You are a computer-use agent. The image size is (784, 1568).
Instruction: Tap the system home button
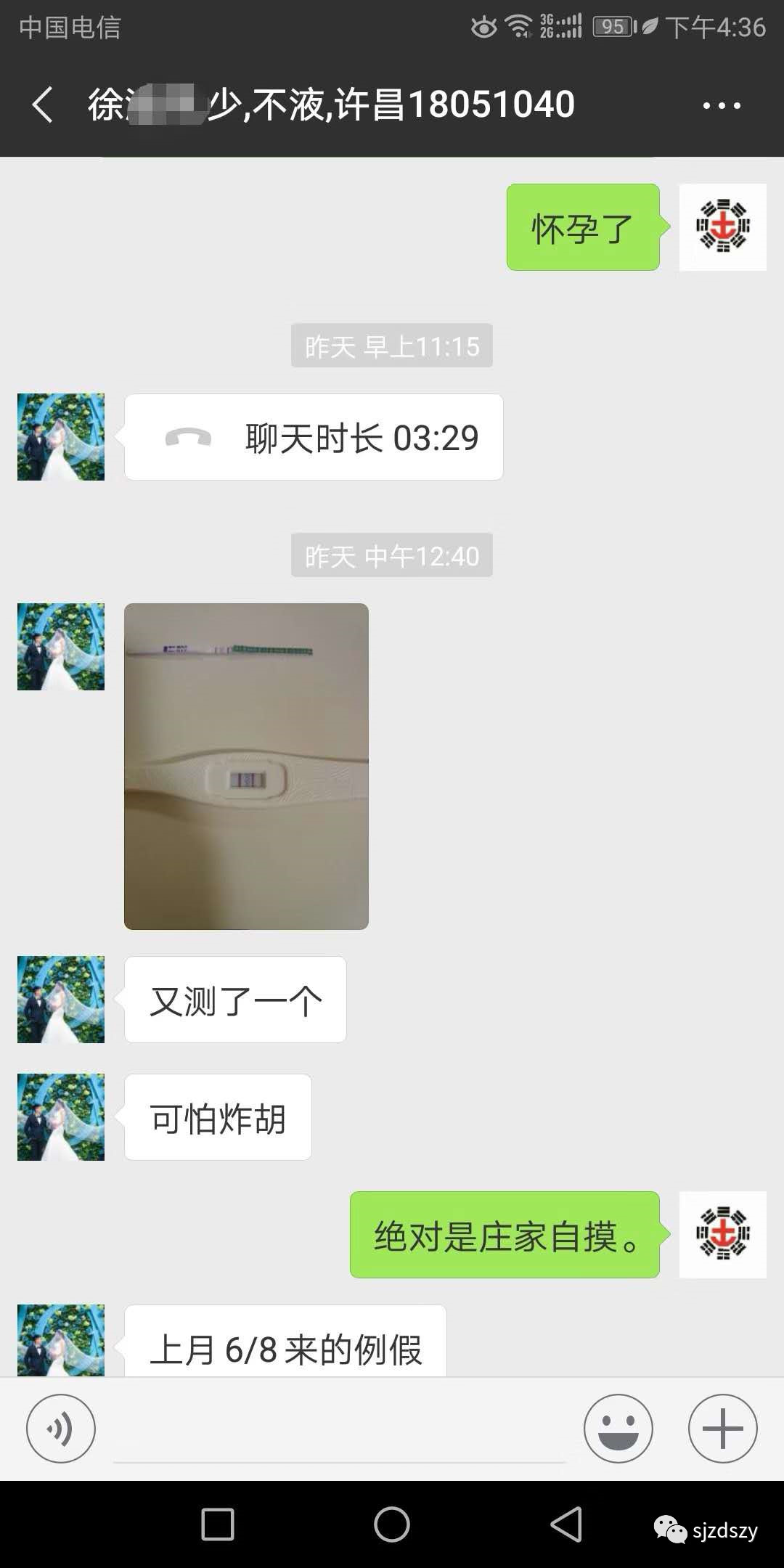392,1524
